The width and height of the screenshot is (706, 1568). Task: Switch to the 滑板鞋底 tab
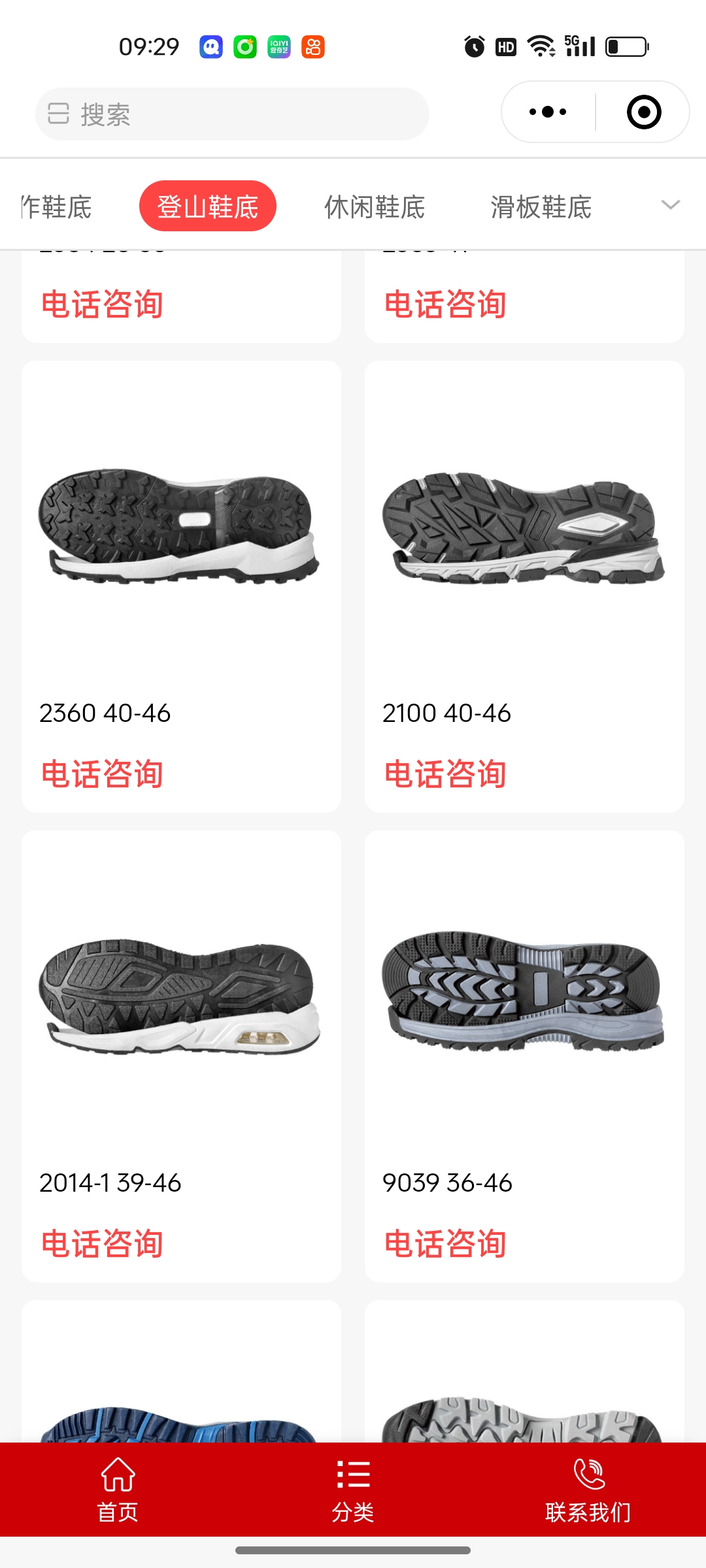tap(541, 207)
